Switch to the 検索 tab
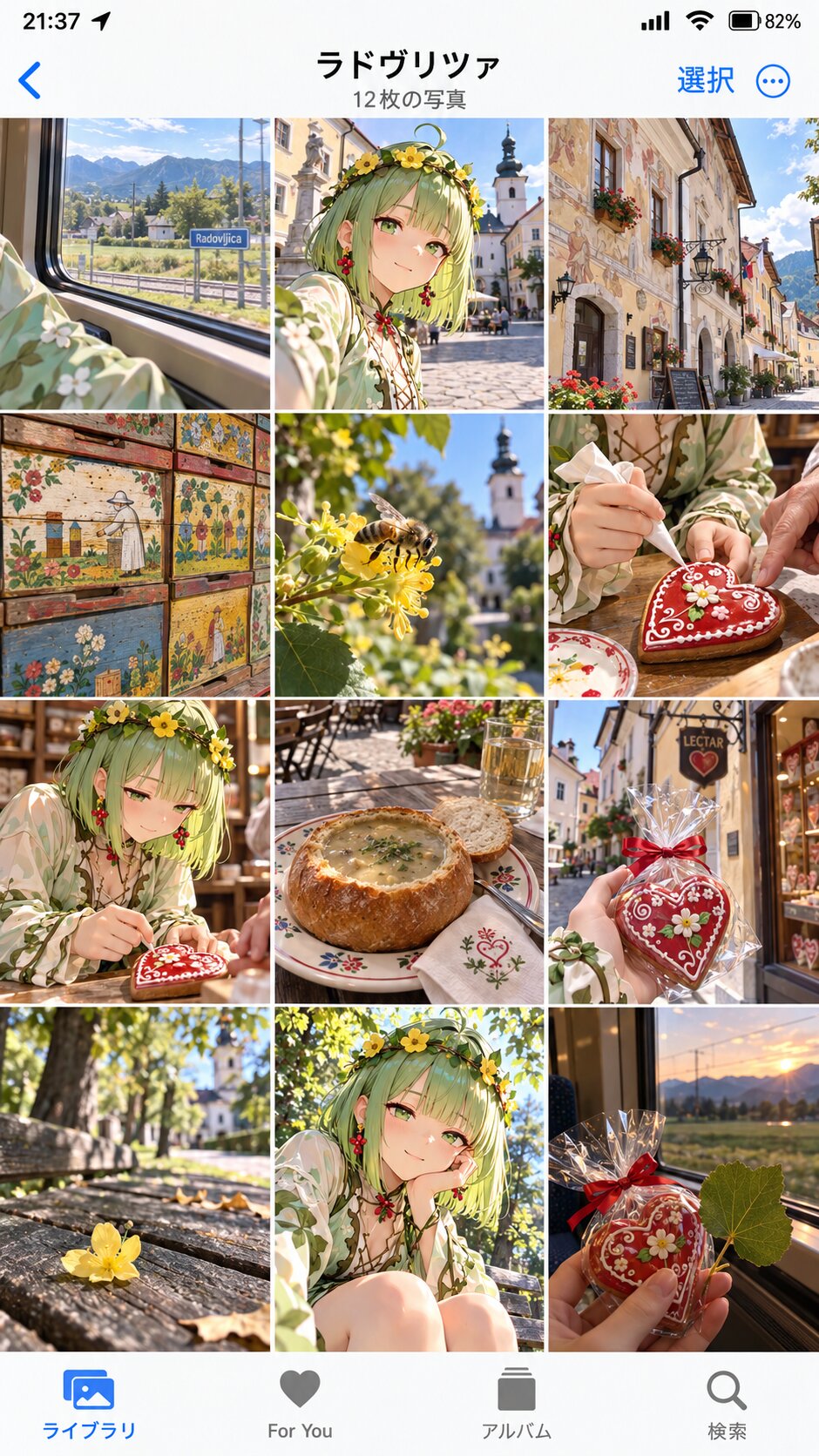This screenshot has height=1456, width=819. pos(727,1404)
